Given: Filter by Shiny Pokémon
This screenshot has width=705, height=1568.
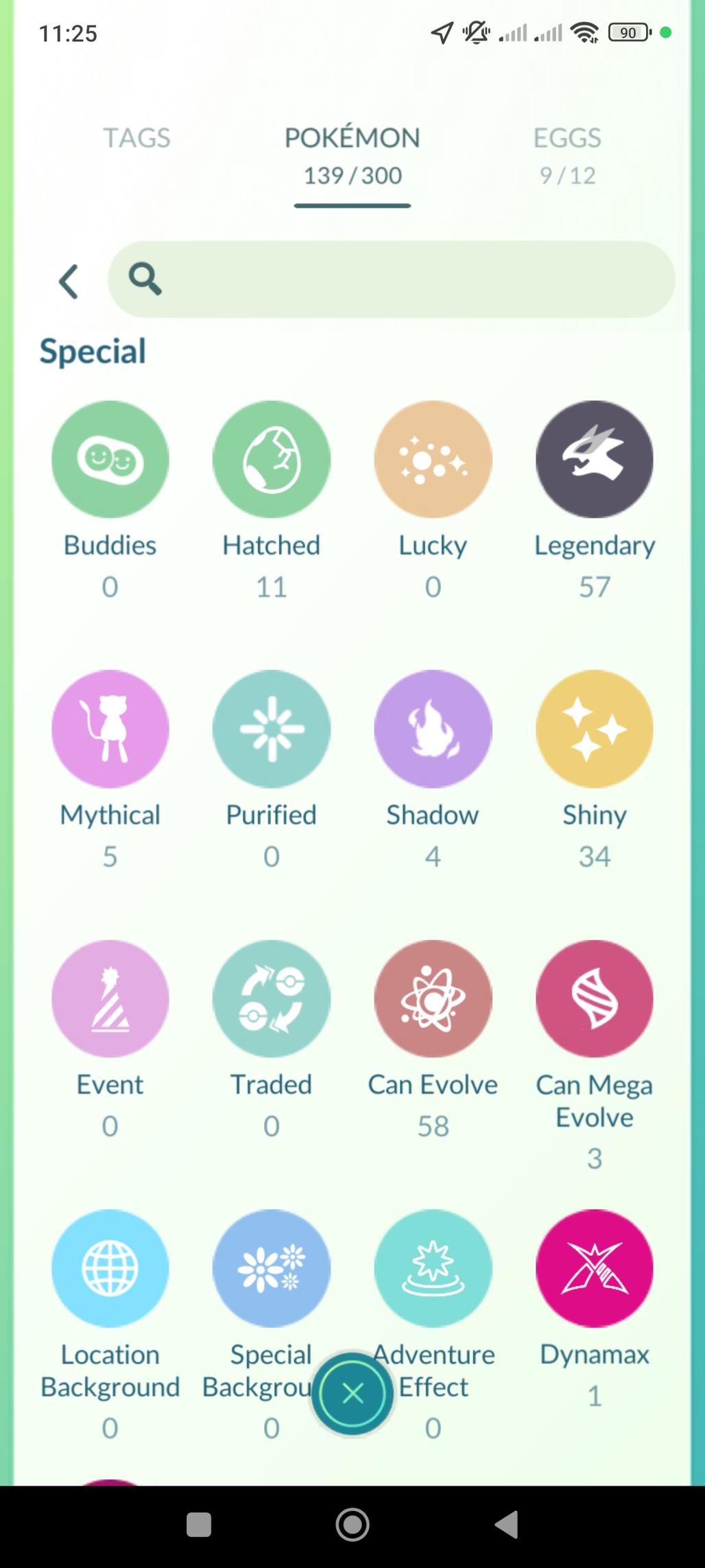Looking at the screenshot, I should pos(594,728).
